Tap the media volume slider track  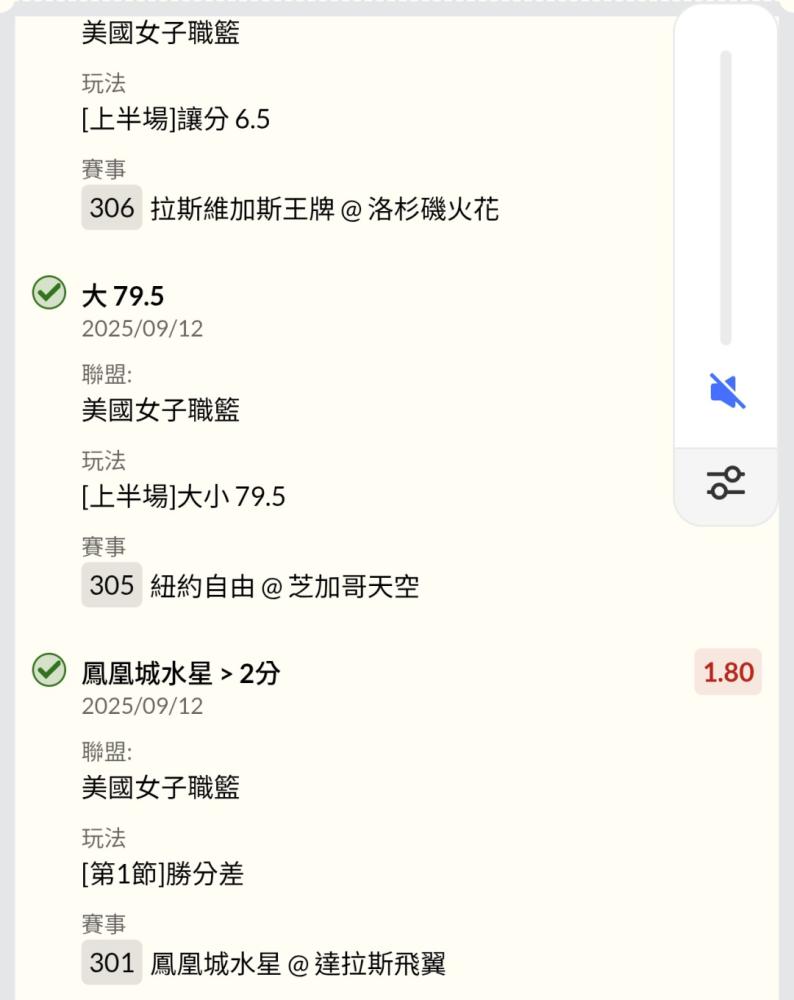[726, 198]
